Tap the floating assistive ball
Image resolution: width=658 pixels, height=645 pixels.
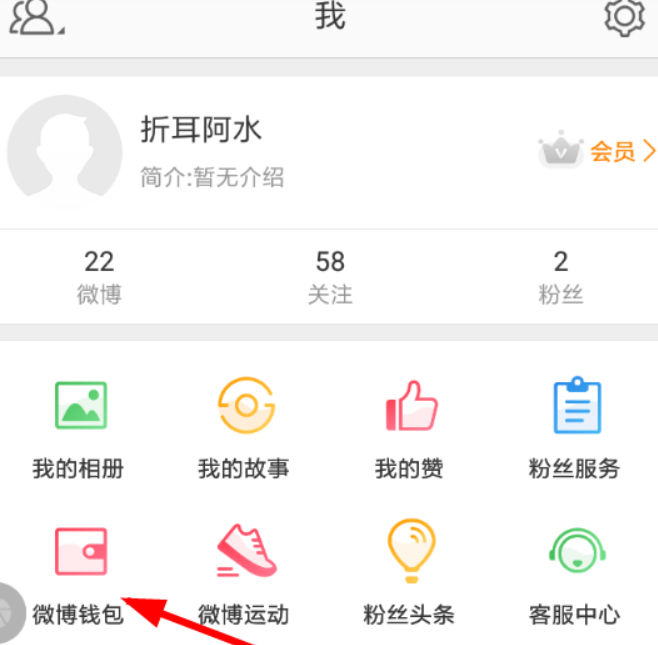8,610
